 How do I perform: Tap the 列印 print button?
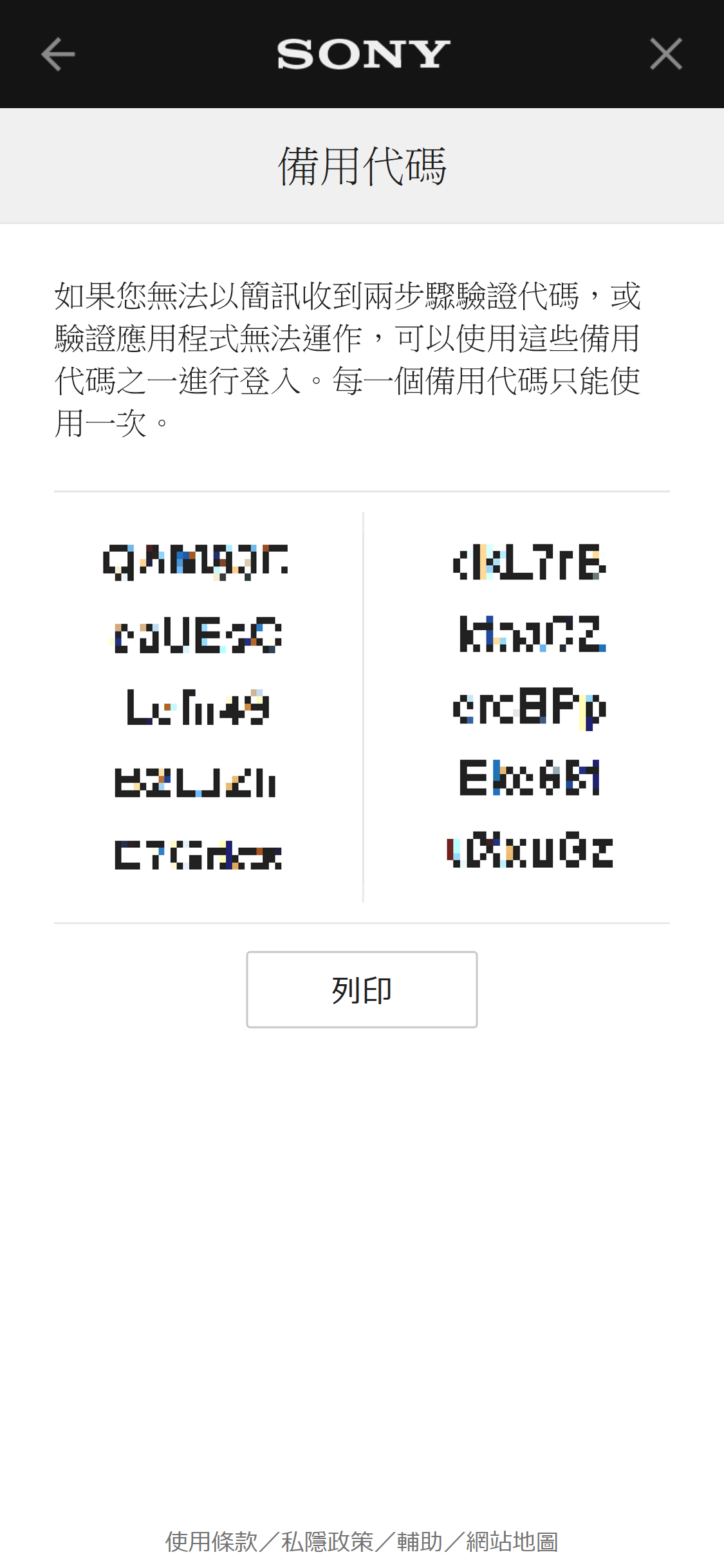[362, 989]
